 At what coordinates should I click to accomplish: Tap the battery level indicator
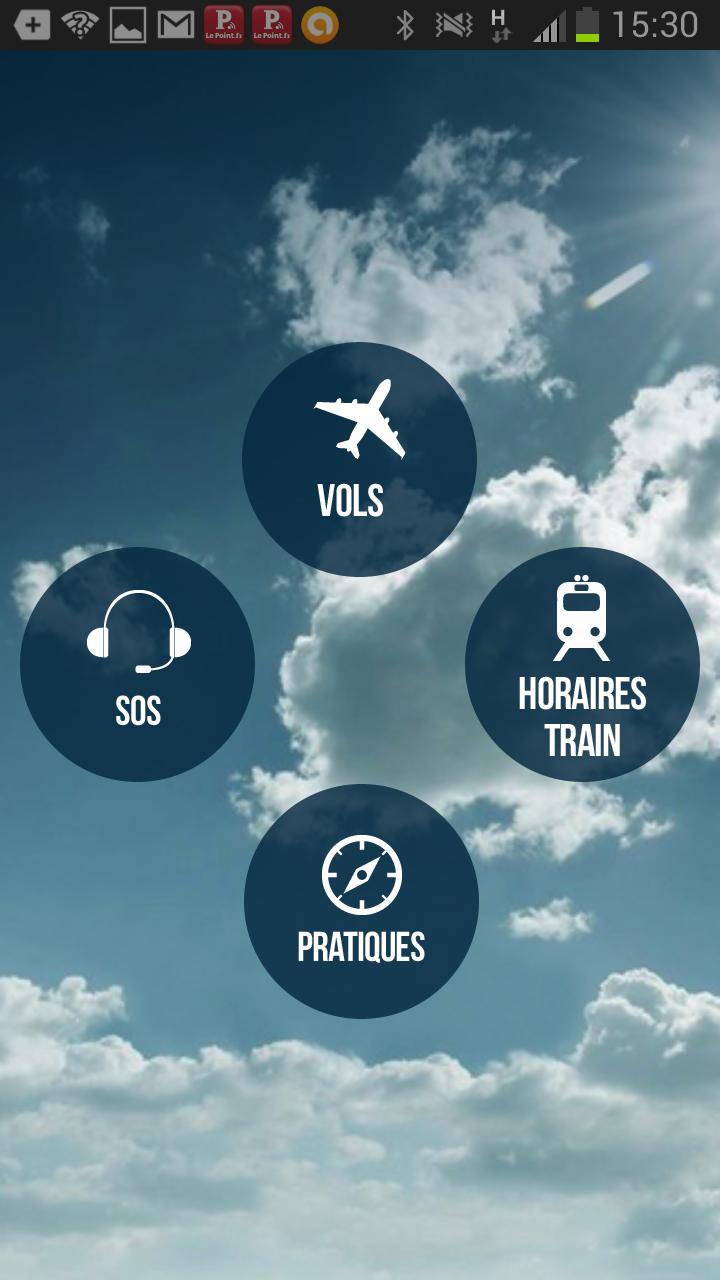pyautogui.click(x=586, y=26)
